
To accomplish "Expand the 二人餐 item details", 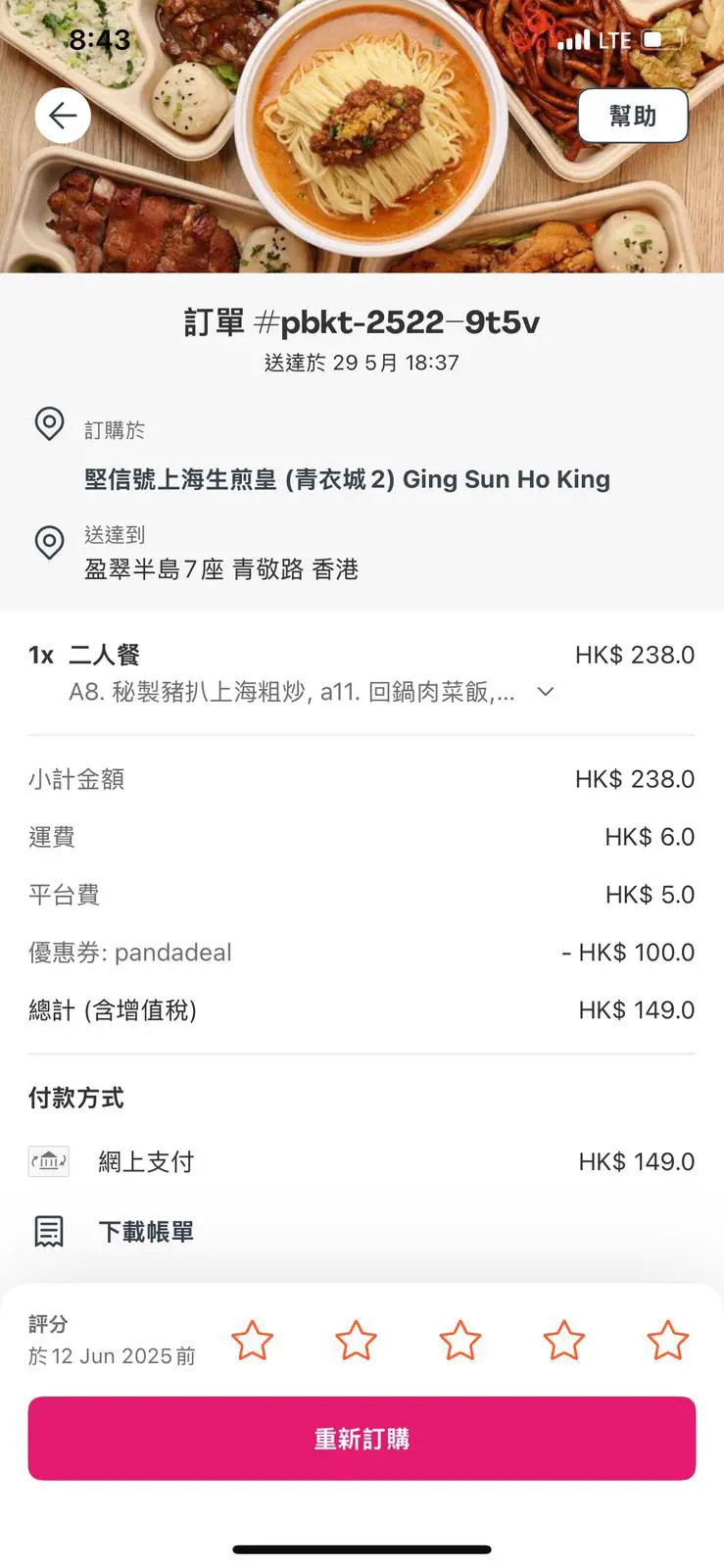I will [546, 692].
